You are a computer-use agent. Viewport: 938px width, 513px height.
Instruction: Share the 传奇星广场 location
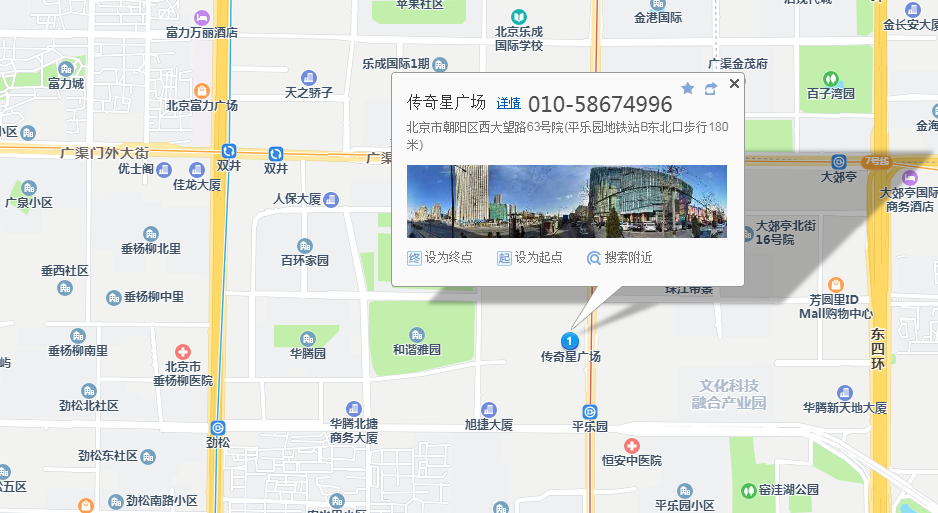point(711,89)
